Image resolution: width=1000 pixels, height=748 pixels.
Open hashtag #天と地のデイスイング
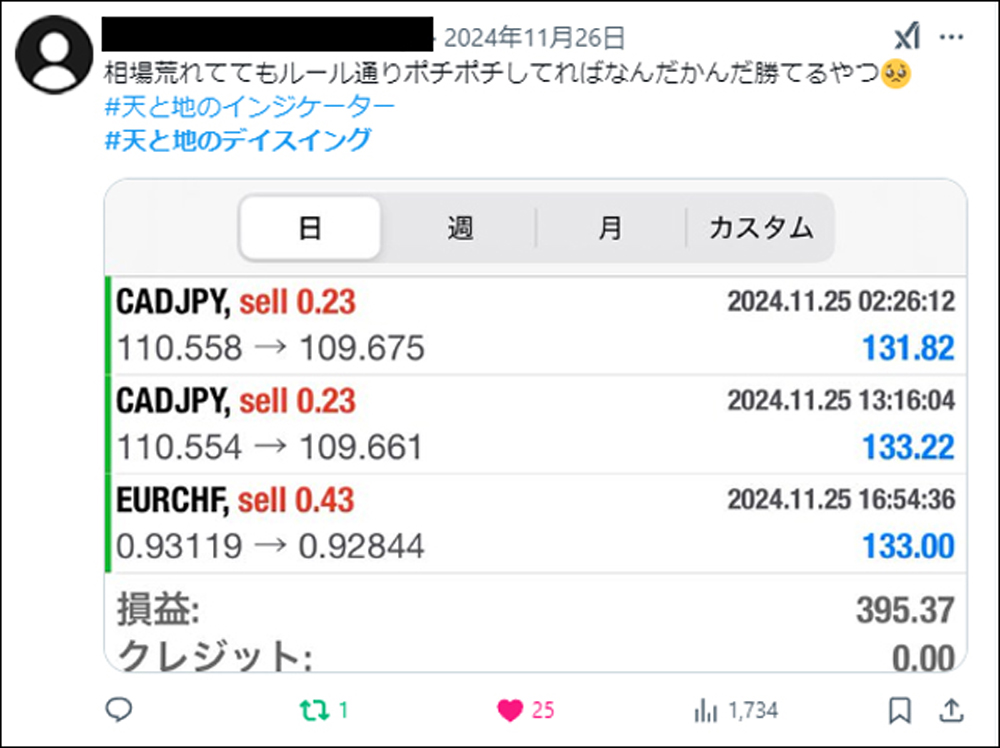point(237,139)
